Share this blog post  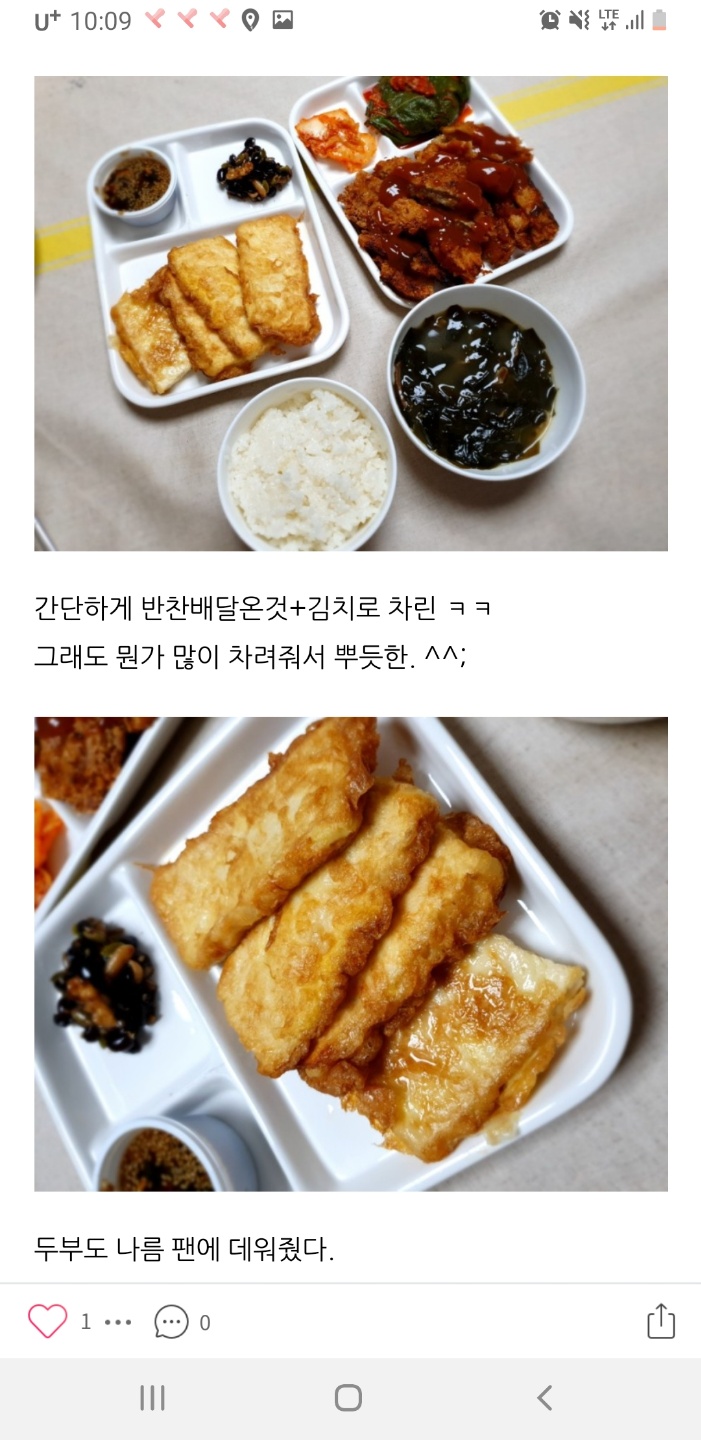tap(661, 1321)
